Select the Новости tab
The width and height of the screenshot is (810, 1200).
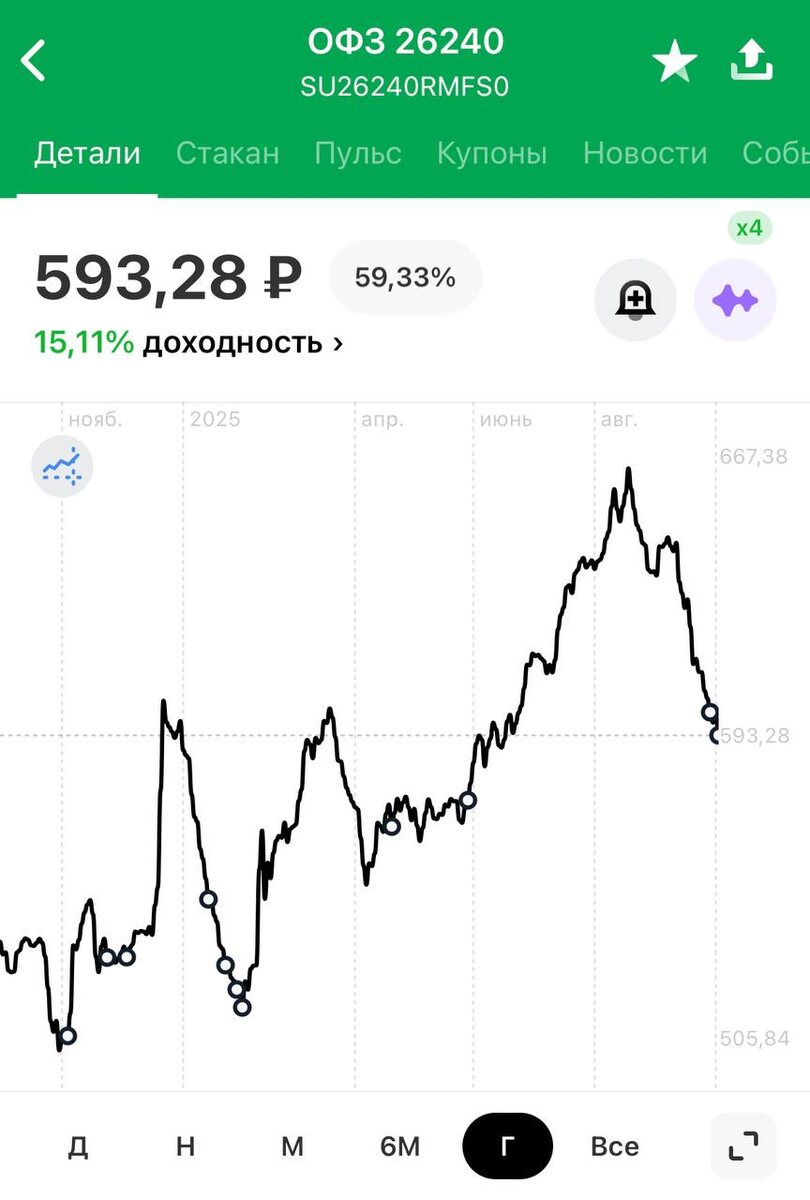pyautogui.click(x=645, y=153)
